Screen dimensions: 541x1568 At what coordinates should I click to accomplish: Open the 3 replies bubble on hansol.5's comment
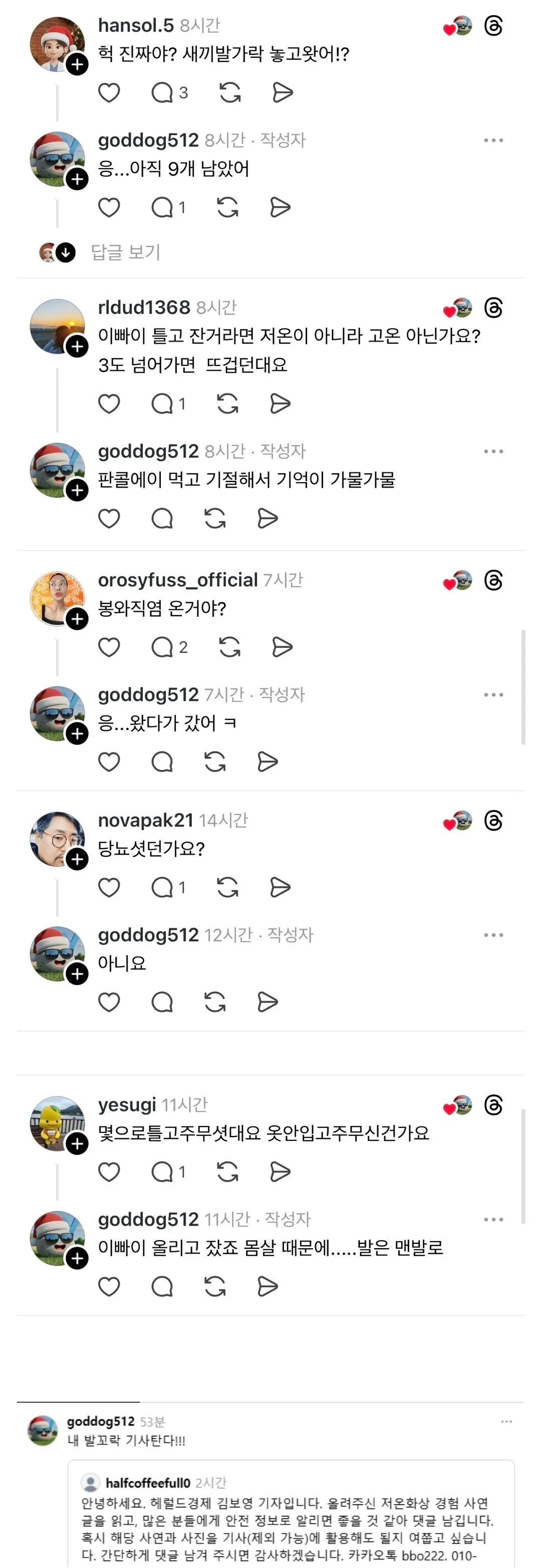(x=161, y=93)
